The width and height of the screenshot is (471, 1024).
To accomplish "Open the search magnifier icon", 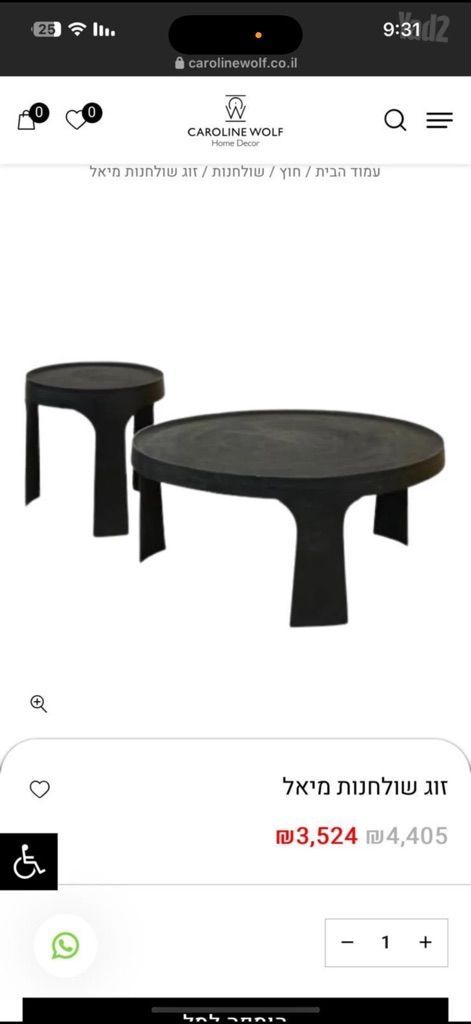I will (x=395, y=120).
